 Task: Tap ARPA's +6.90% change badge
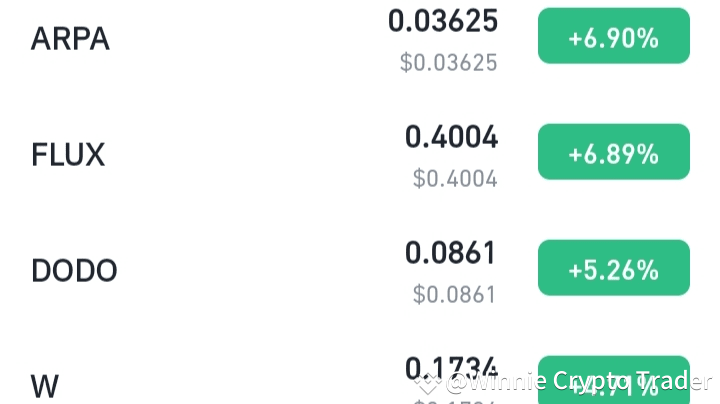tap(614, 36)
